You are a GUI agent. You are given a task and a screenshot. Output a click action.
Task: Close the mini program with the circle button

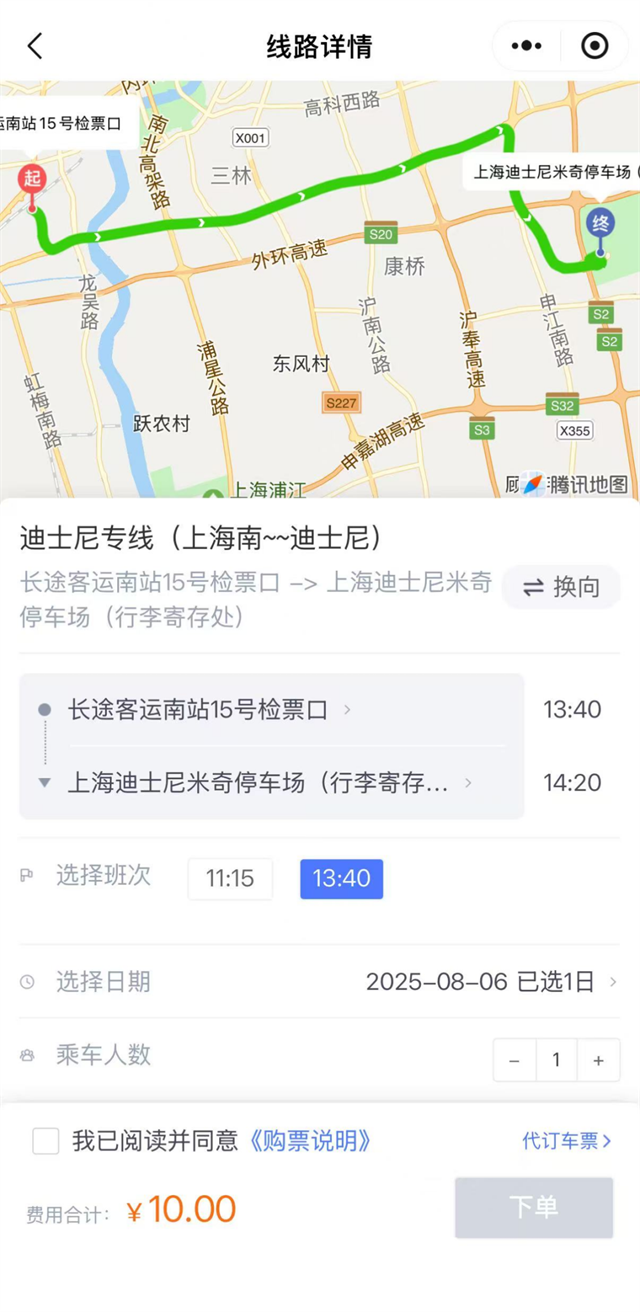click(595, 46)
